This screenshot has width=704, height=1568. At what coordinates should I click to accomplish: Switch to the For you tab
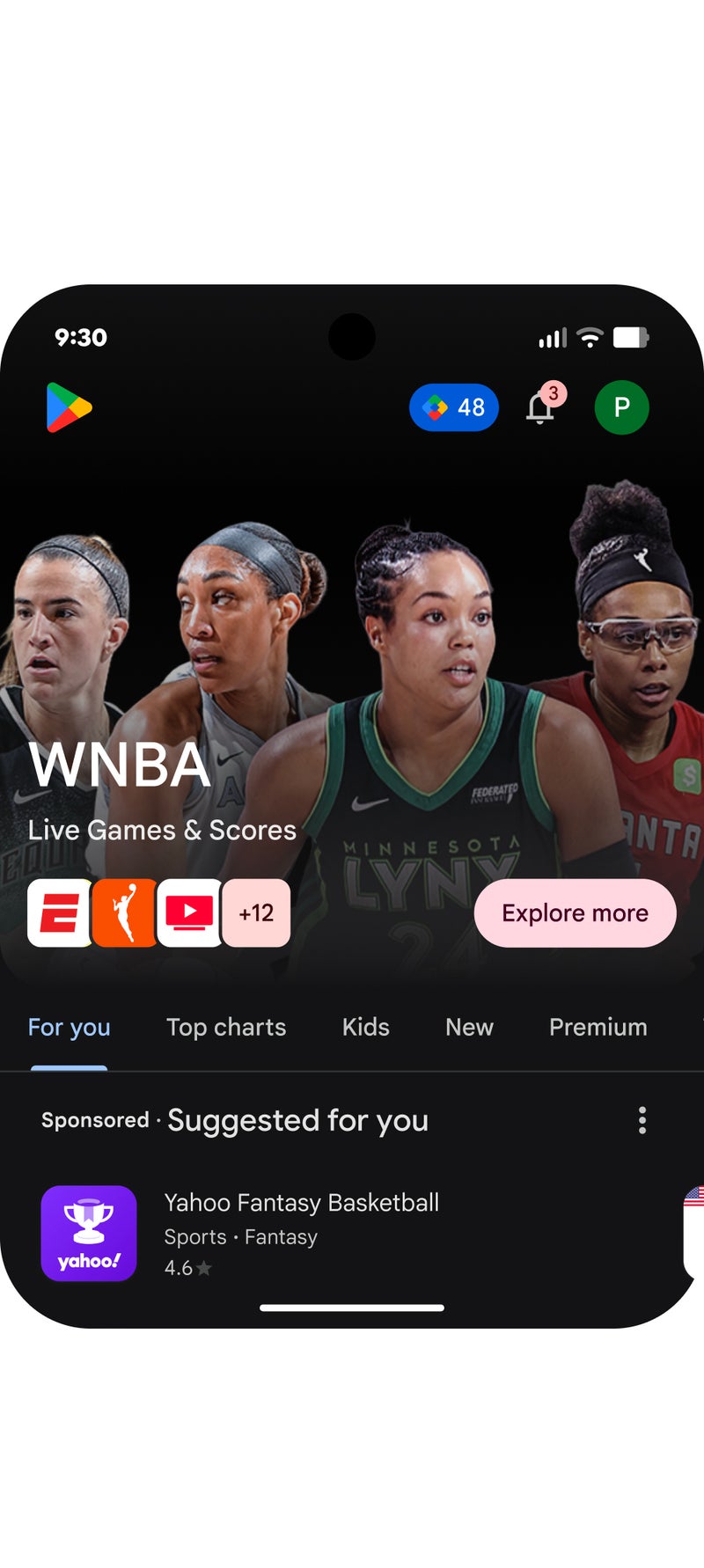69,1027
